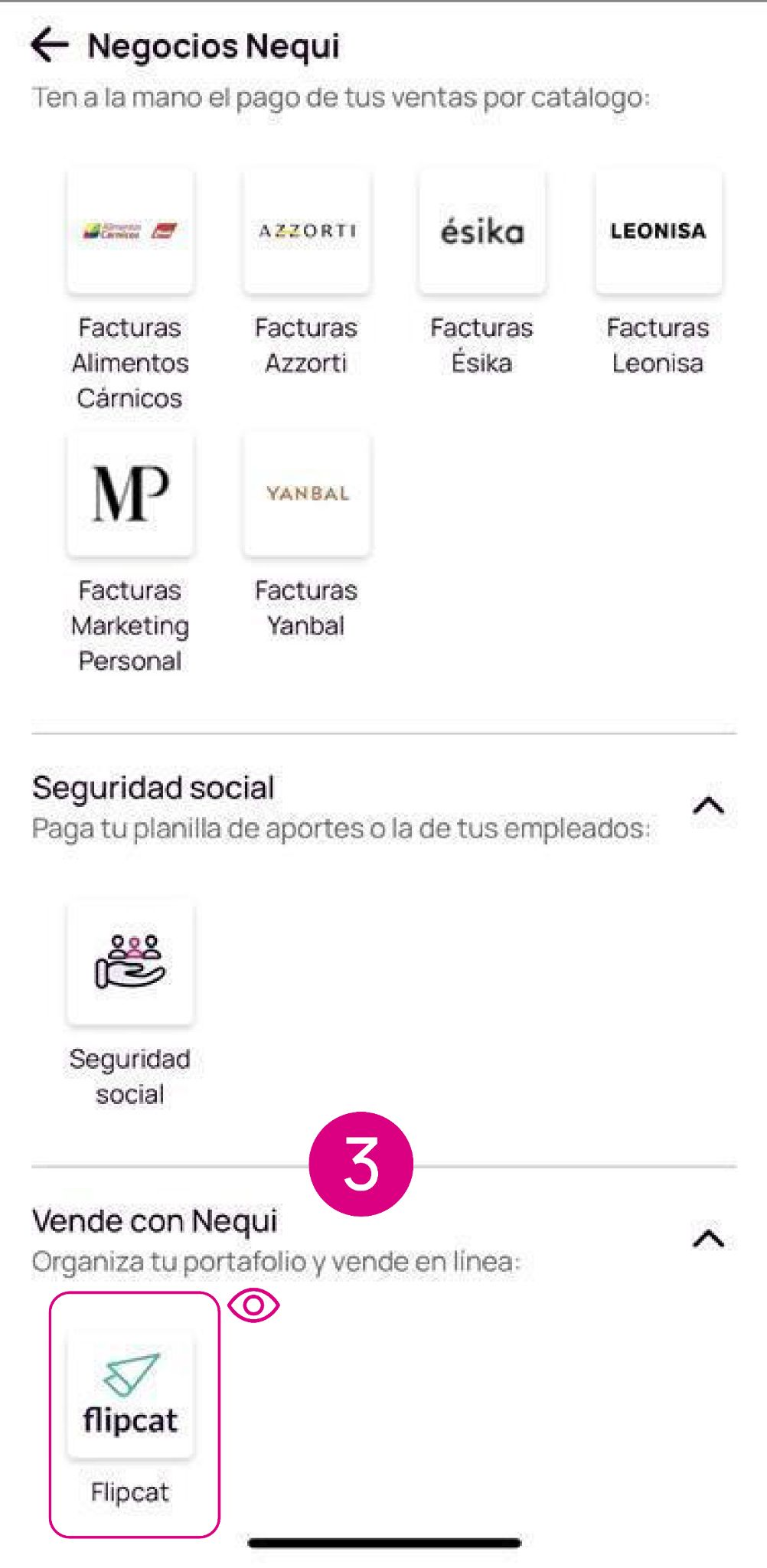This screenshot has height=1568, width=767.
Task: Open Facturas Marketing Personal
Action: (130, 494)
